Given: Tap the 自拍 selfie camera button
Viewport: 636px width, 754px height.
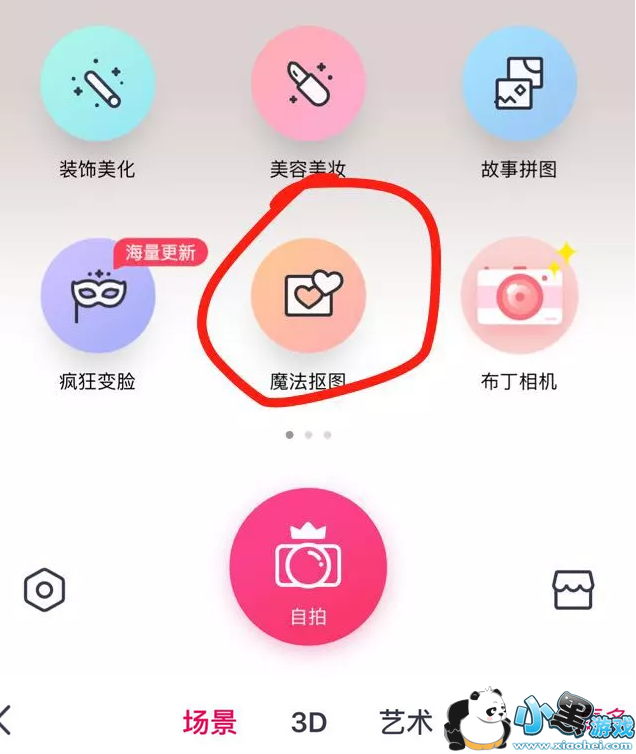Looking at the screenshot, I should coord(308,569).
